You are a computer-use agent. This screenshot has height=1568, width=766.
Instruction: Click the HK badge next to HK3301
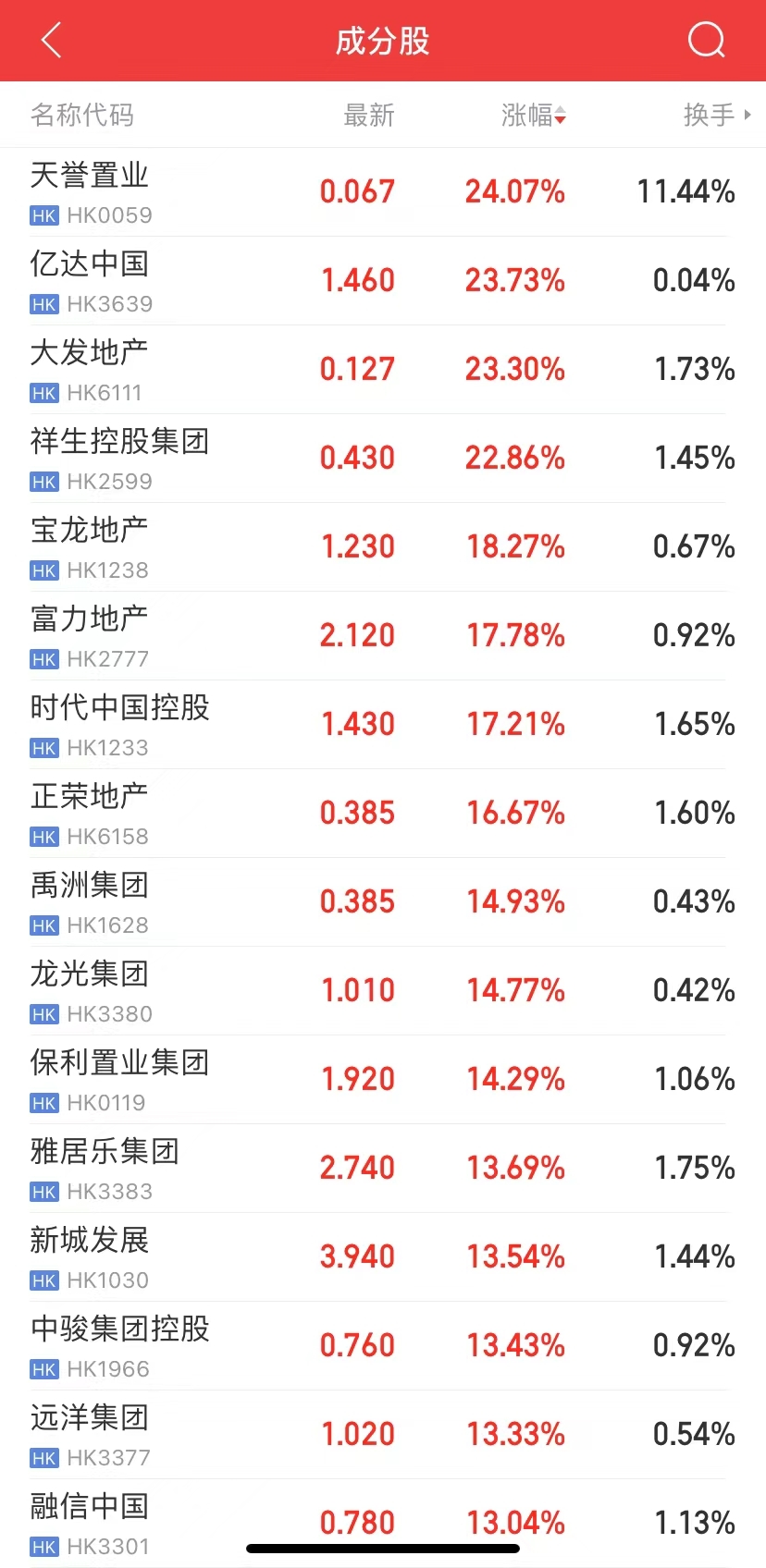coord(43,1546)
